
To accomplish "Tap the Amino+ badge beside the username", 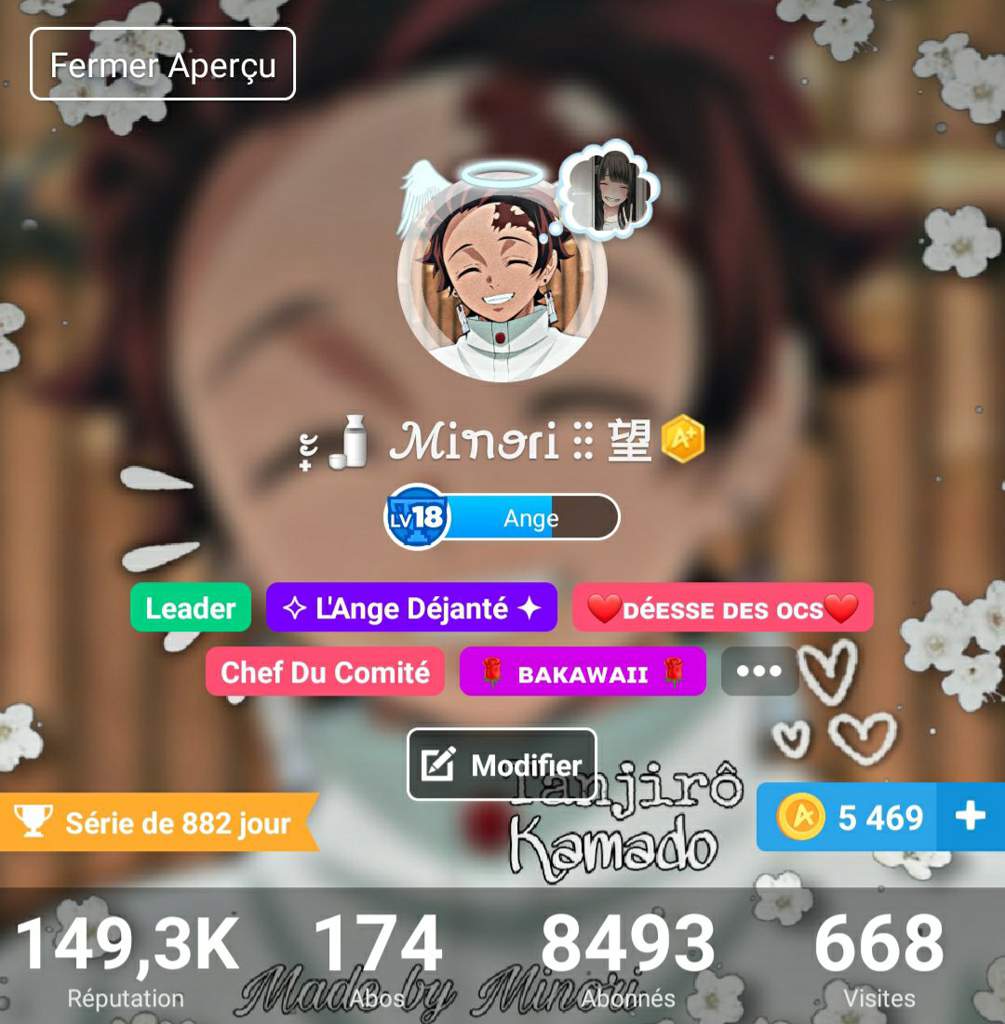I will point(682,439).
